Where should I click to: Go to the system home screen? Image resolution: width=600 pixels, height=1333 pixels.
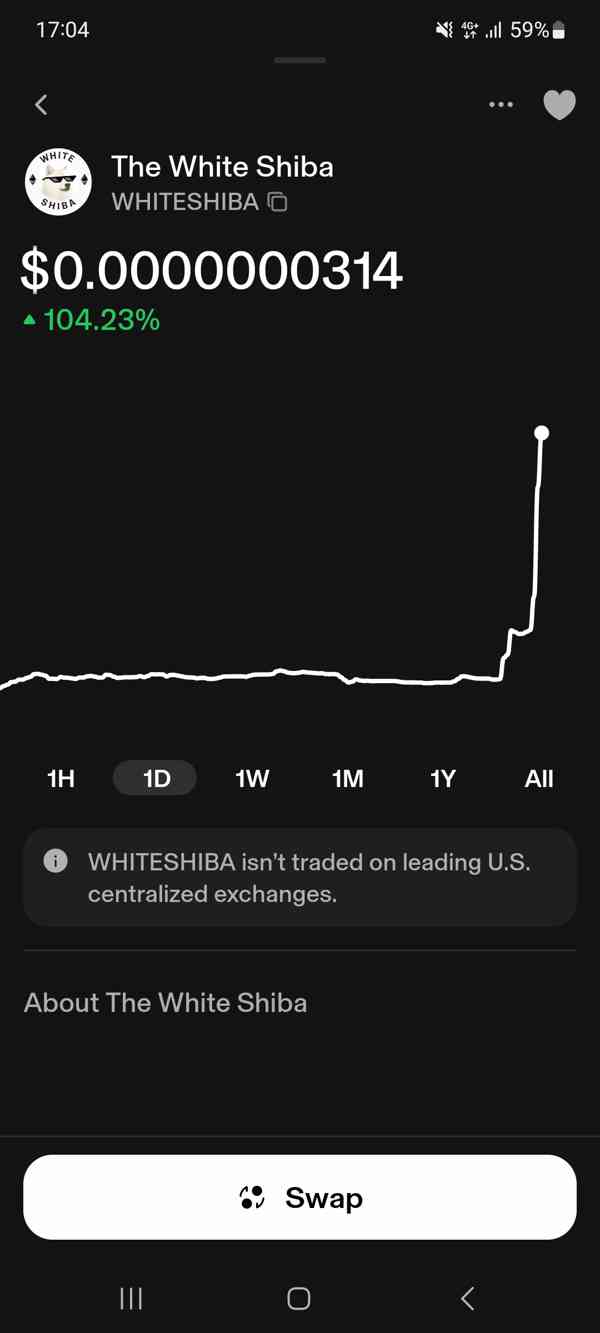[299, 1298]
